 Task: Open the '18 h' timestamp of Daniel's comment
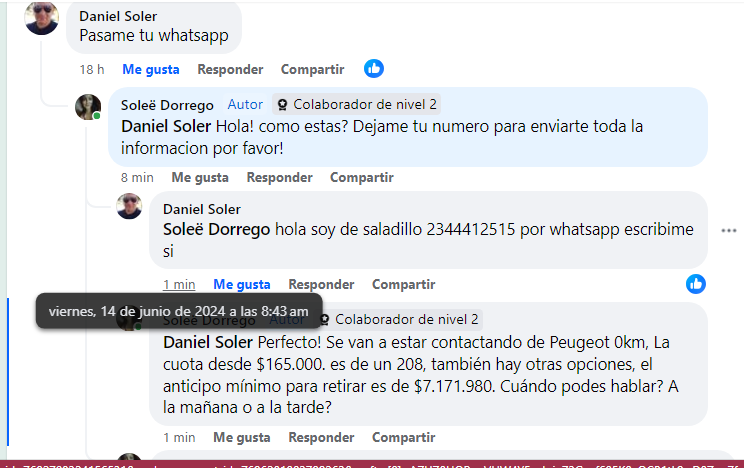coord(92,69)
